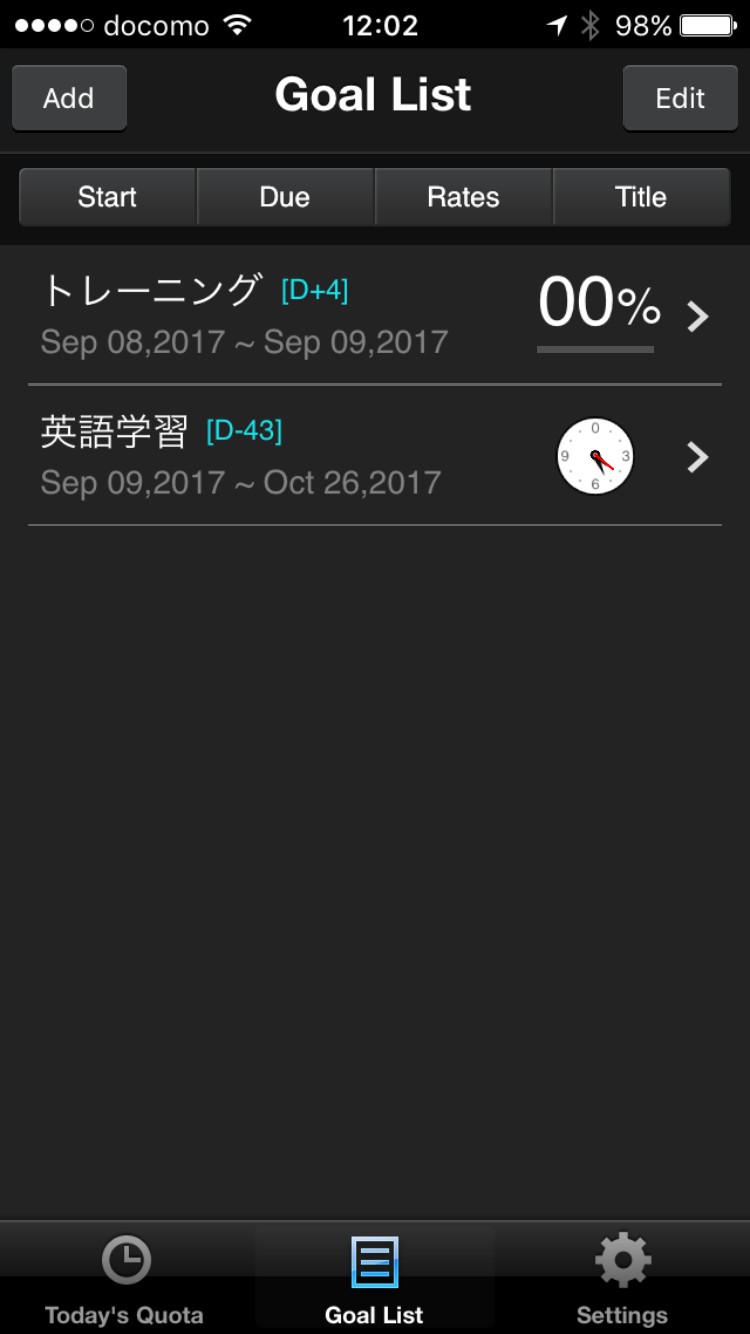750x1334 pixels.
Task: Sort goals by Title
Action: 641,197
